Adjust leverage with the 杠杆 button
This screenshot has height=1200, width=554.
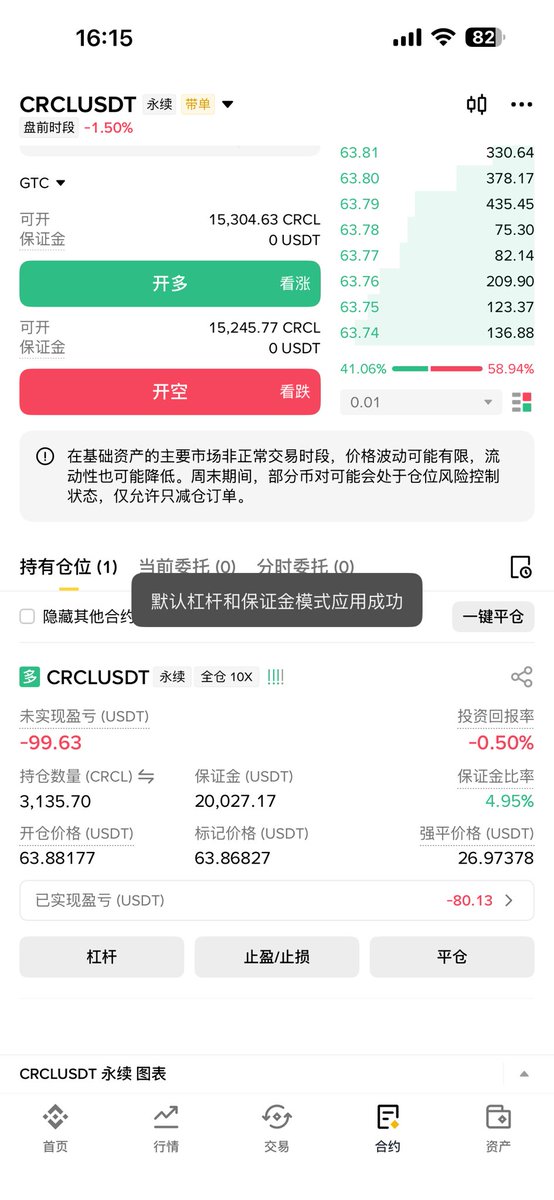[102, 957]
